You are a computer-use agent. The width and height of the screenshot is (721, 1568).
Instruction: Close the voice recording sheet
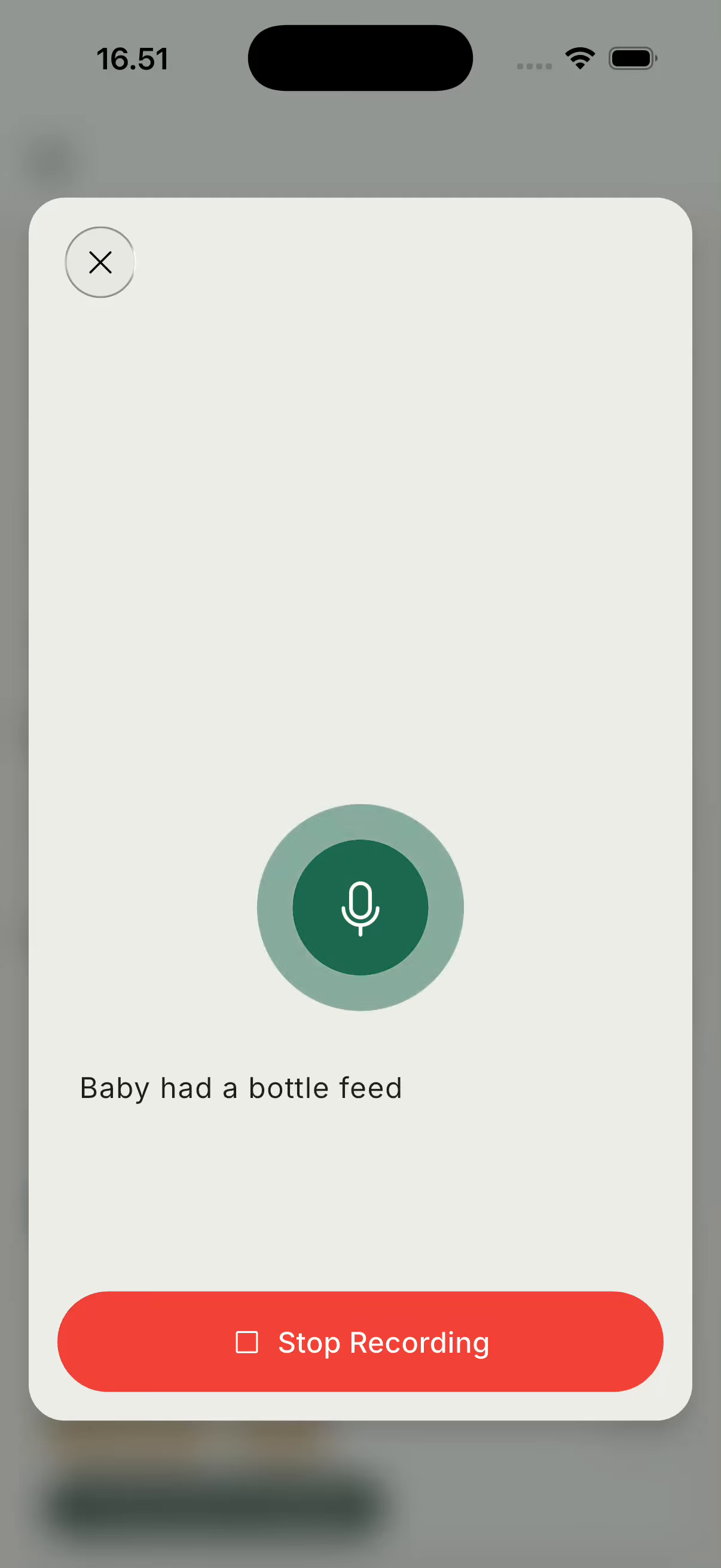coord(99,262)
